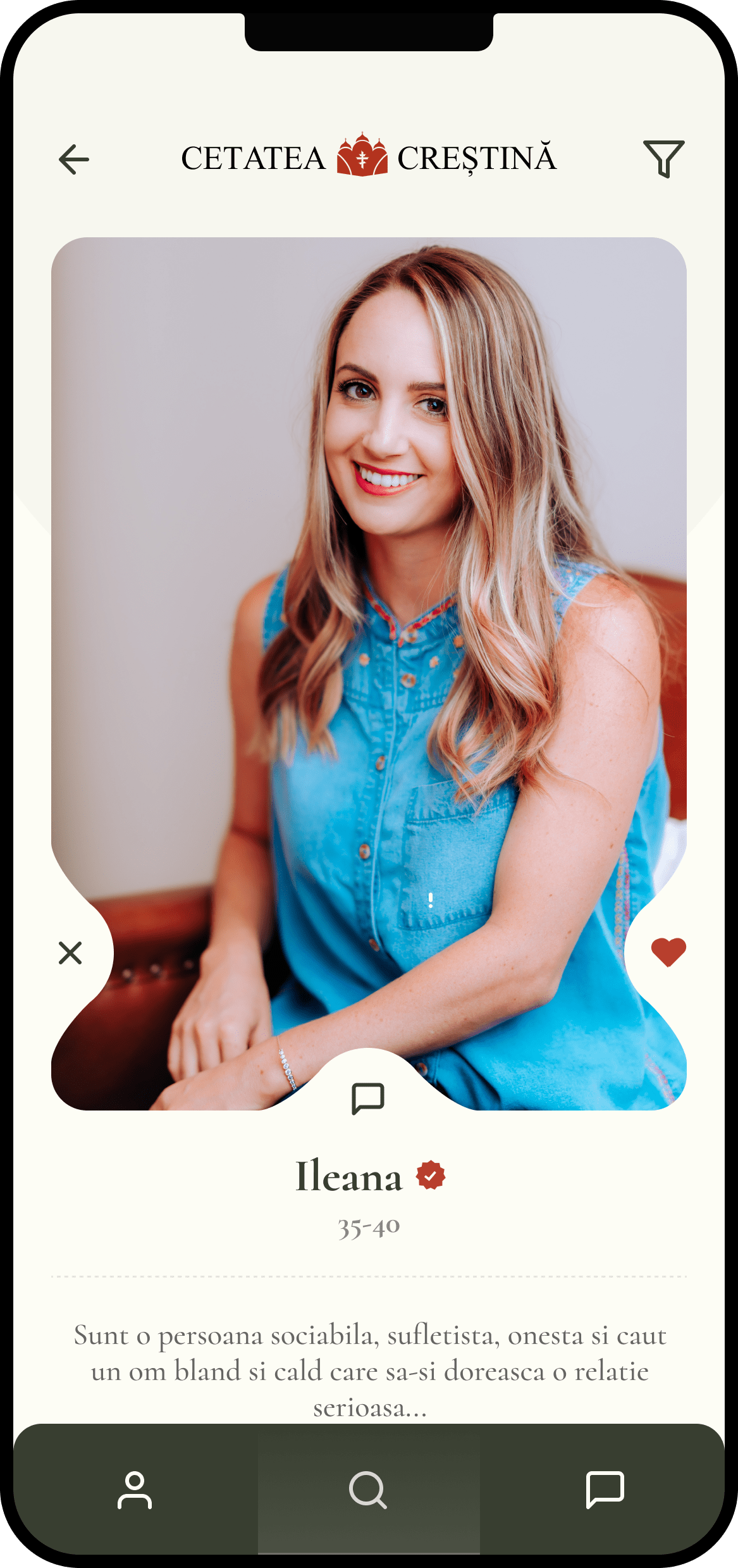This screenshot has height=1568, width=738.
Task: Open Ileana's profile photo
Action: click(x=369, y=633)
